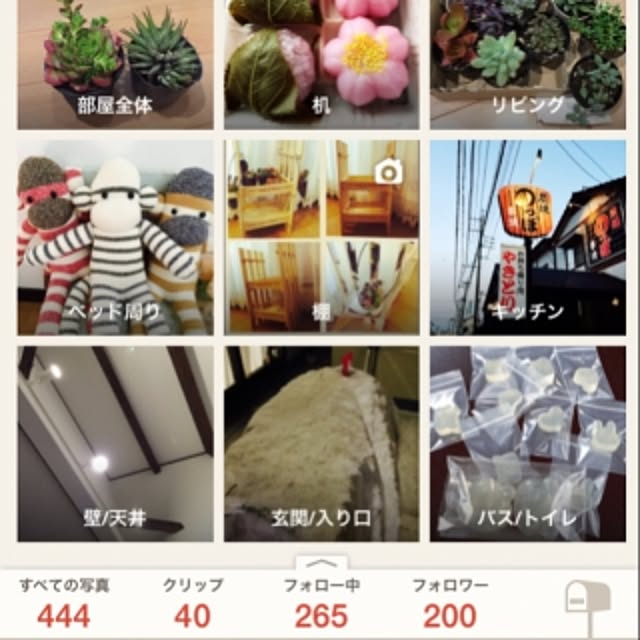The height and width of the screenshot is (640, 640).
Task: View the フォロー中 list
Action: (321, 603)
